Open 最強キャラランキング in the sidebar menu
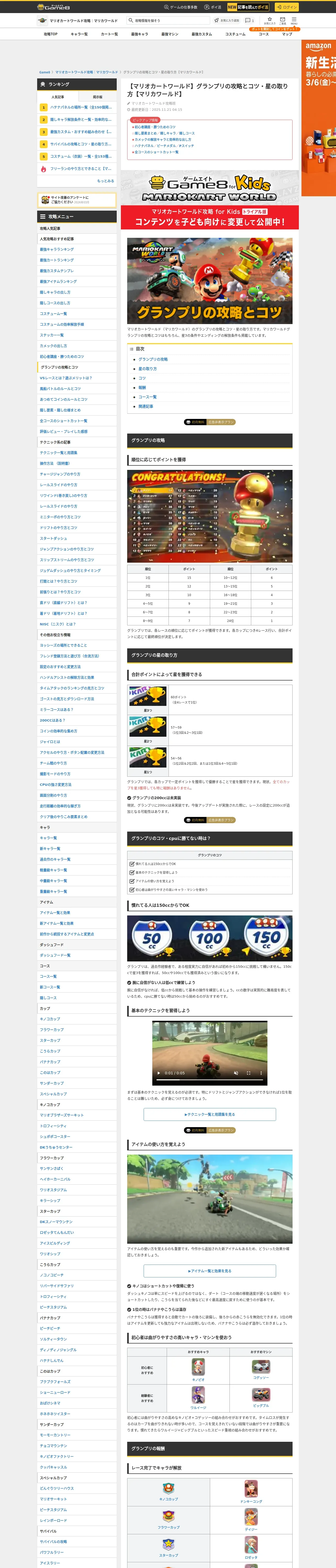336x1568 pixels. pyautogui.click(x=57, y=250)
